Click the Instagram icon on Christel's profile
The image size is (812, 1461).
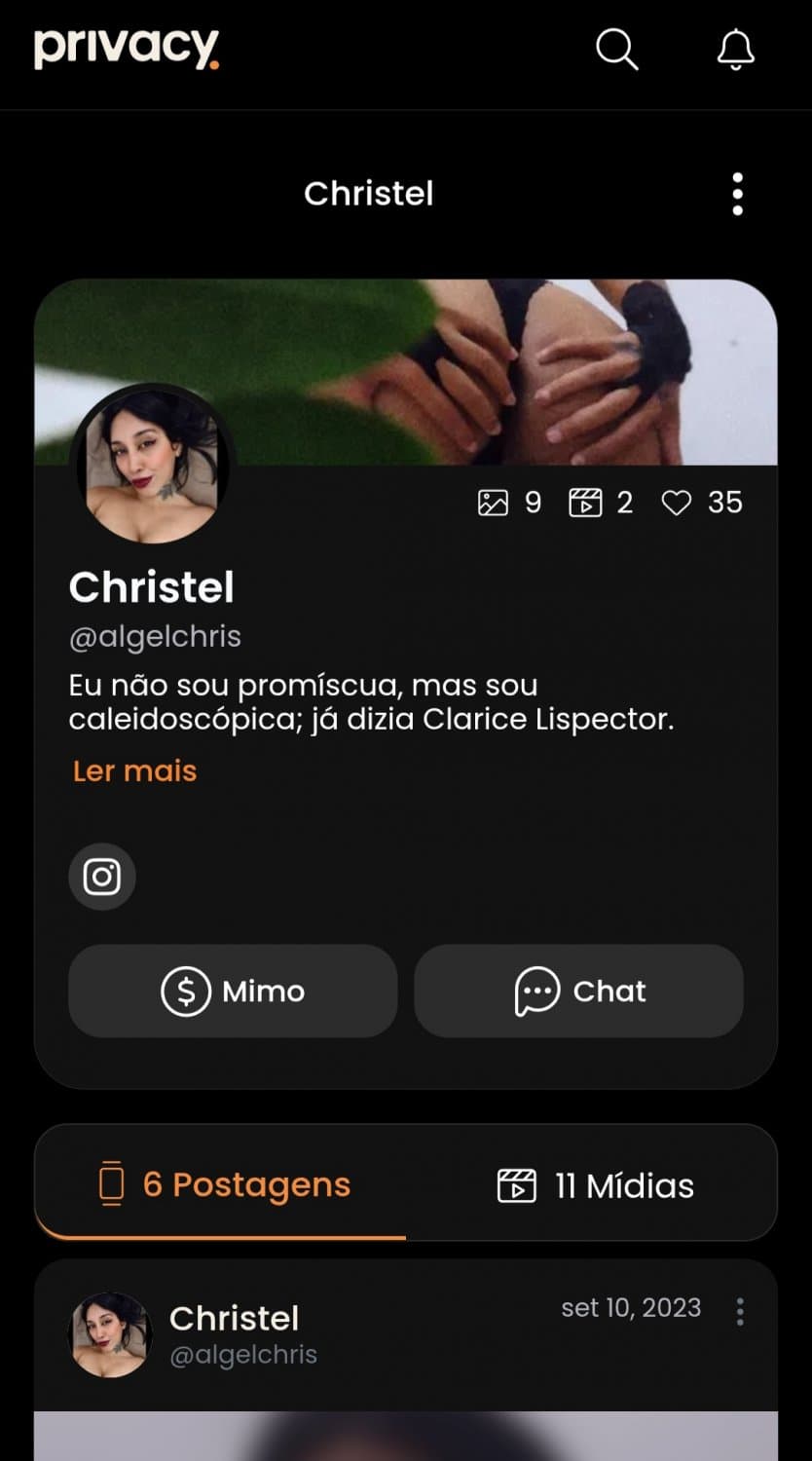point(101,876)
